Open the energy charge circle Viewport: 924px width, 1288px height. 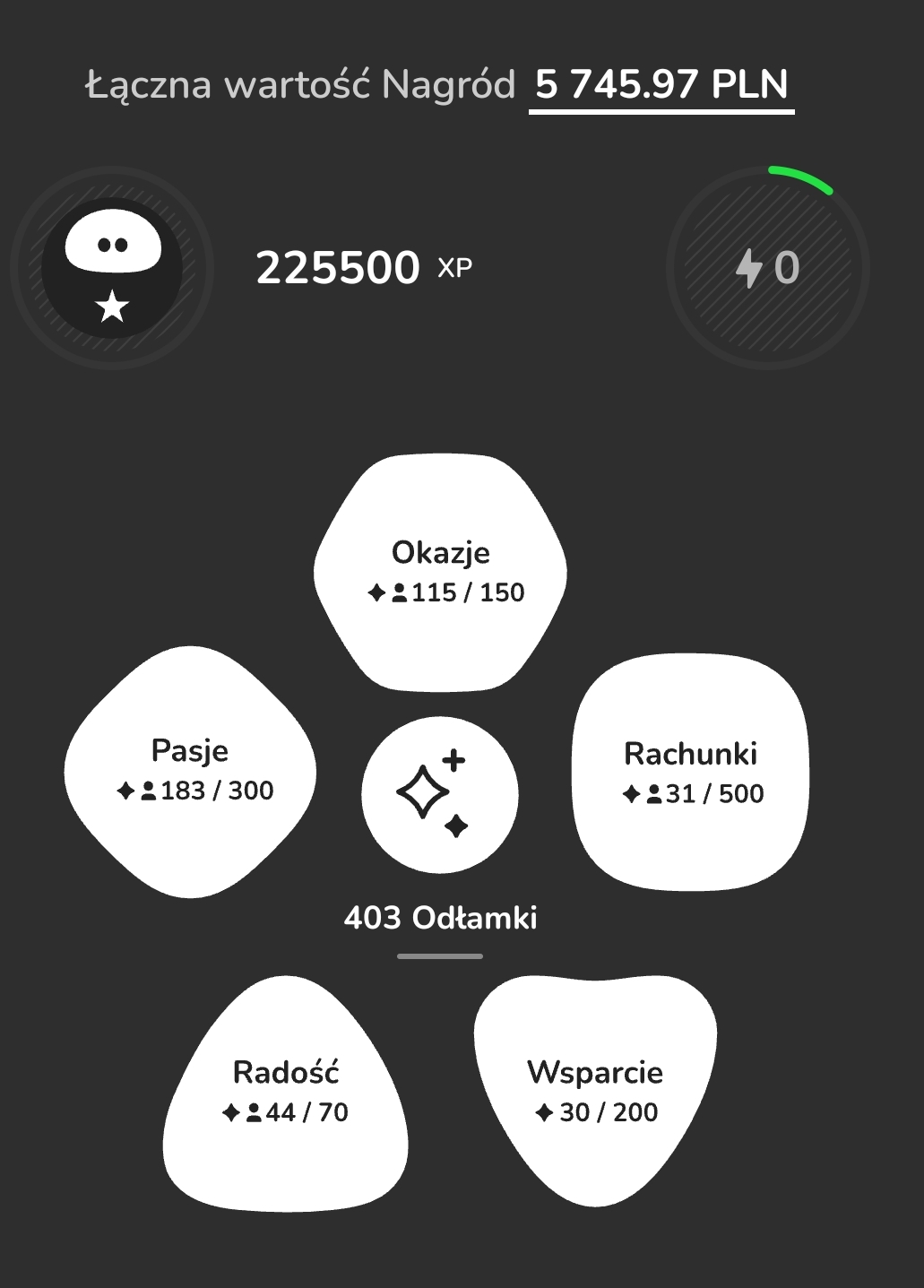[768, 267]
